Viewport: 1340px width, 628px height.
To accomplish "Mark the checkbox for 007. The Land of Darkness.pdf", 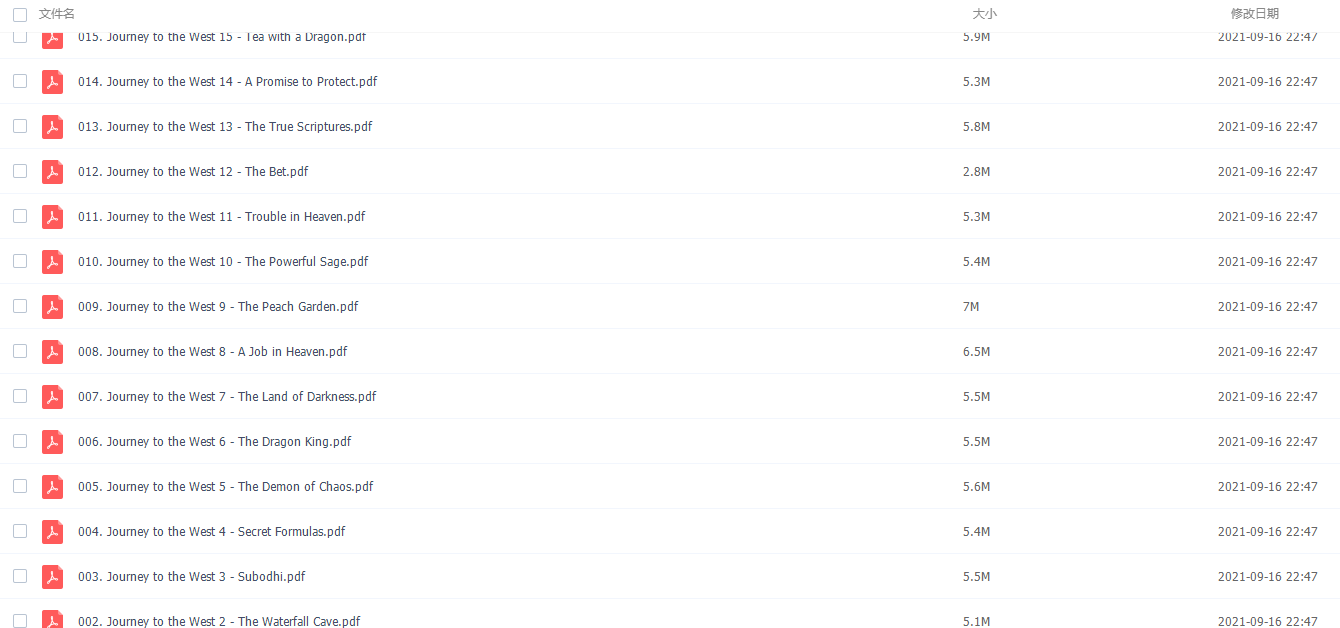I will pos(20,396).
